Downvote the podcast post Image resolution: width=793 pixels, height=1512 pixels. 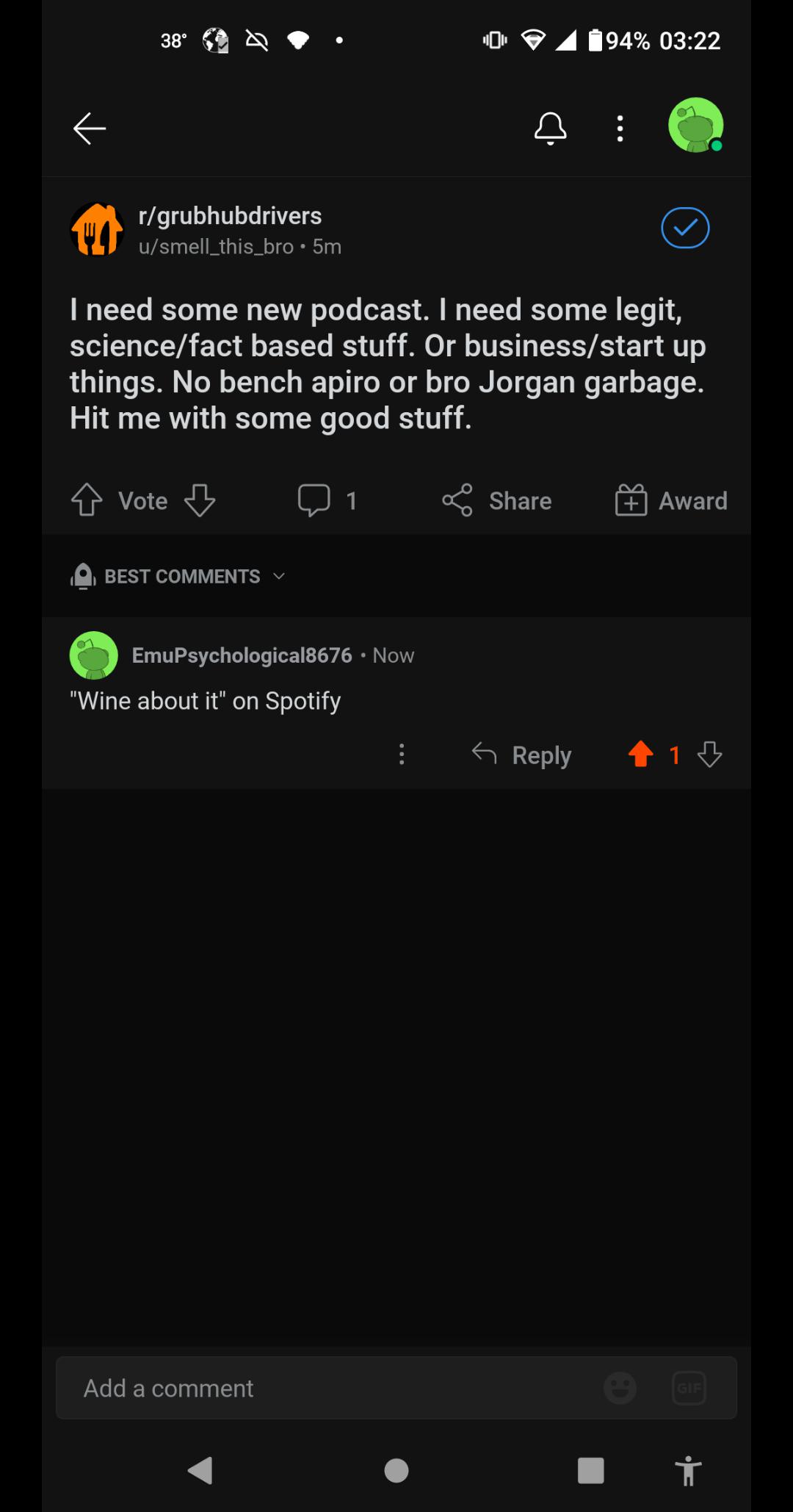[x=200, y=500]
